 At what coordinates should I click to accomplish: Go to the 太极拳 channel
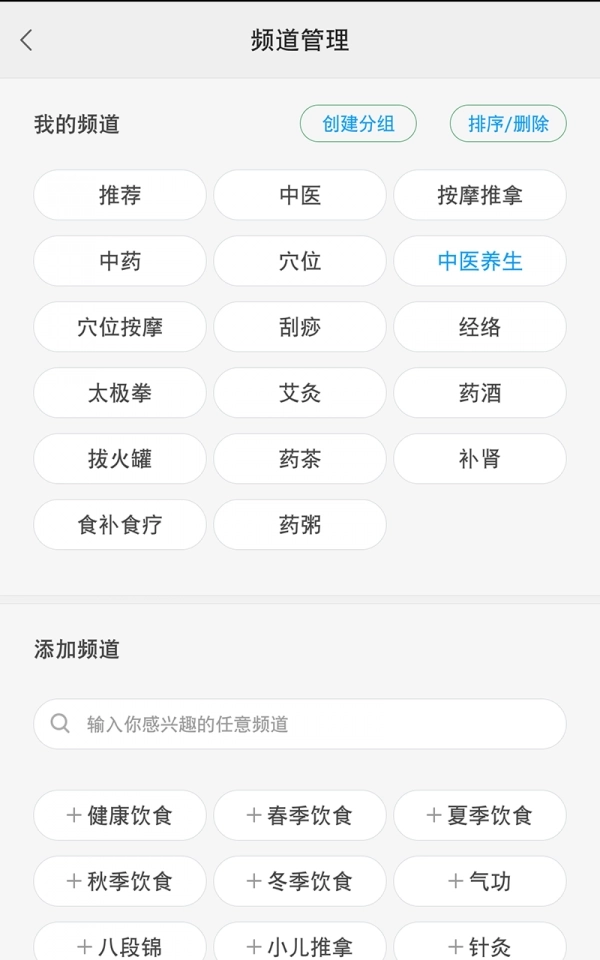click(120, 393)
